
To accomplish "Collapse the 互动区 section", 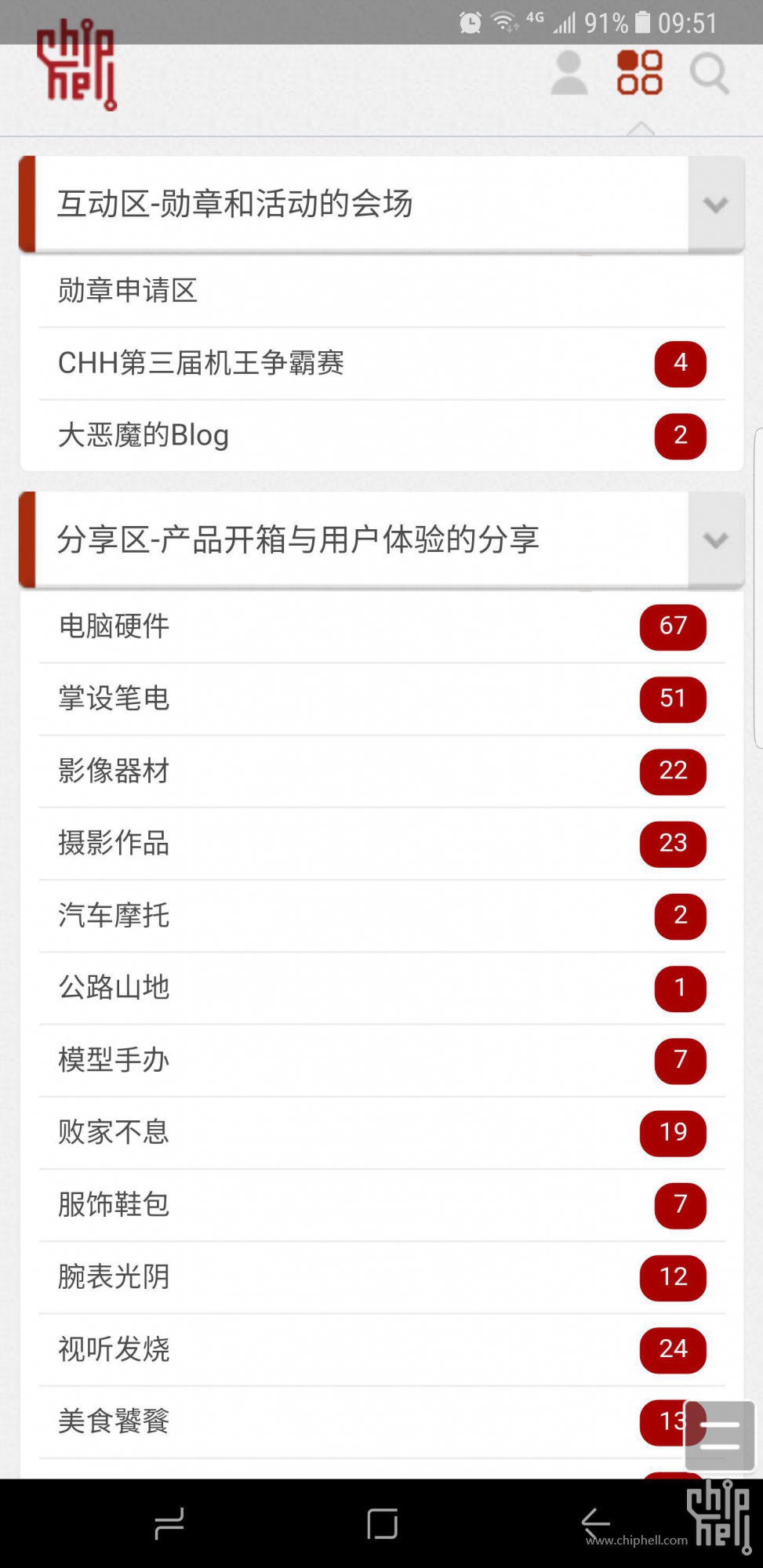I will click(x=715, y=205).
